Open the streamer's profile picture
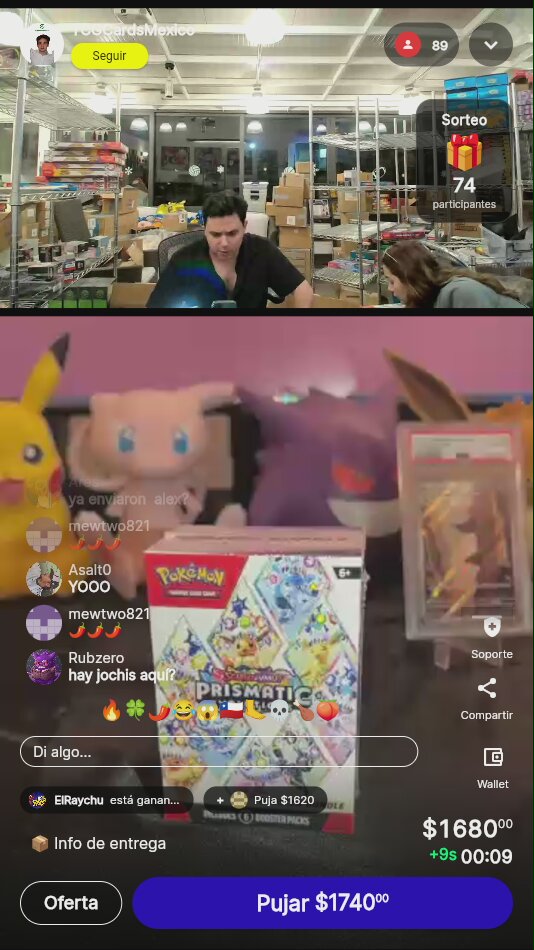This screenshot has height=950, width=534. 42,48
